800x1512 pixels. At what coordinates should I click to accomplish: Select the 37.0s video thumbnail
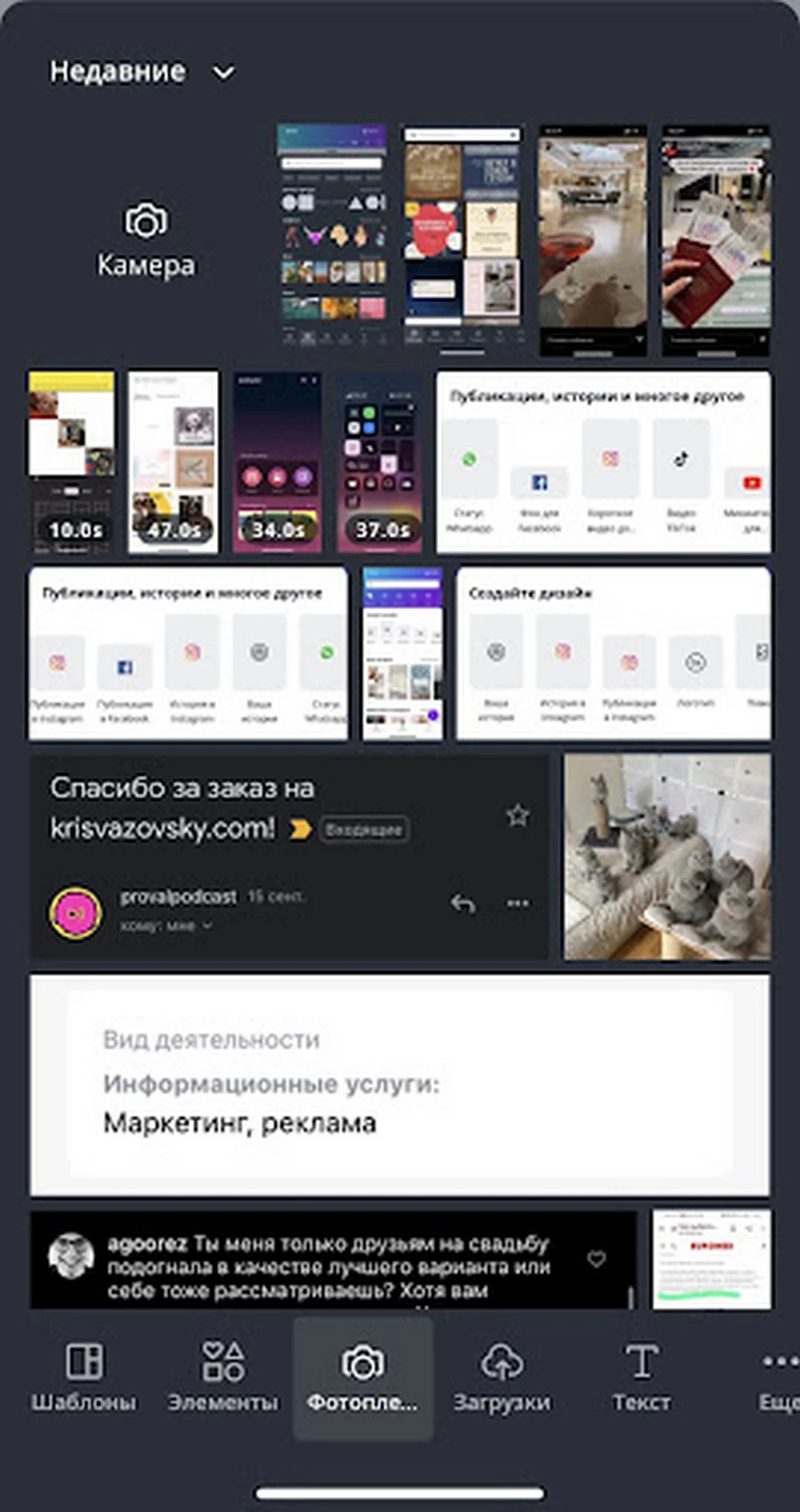click(381, 462)
